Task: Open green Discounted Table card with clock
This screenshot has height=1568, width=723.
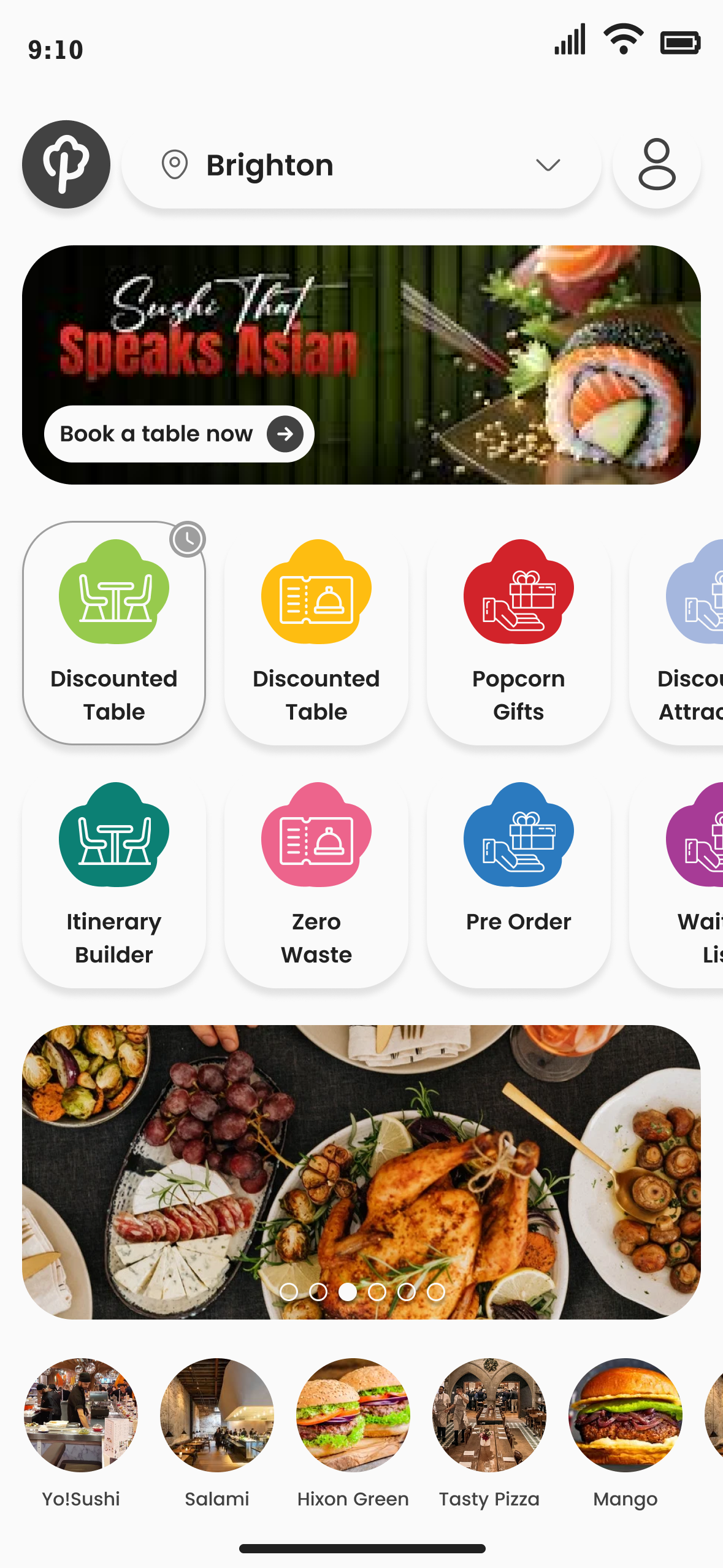Action: point(114,632)
